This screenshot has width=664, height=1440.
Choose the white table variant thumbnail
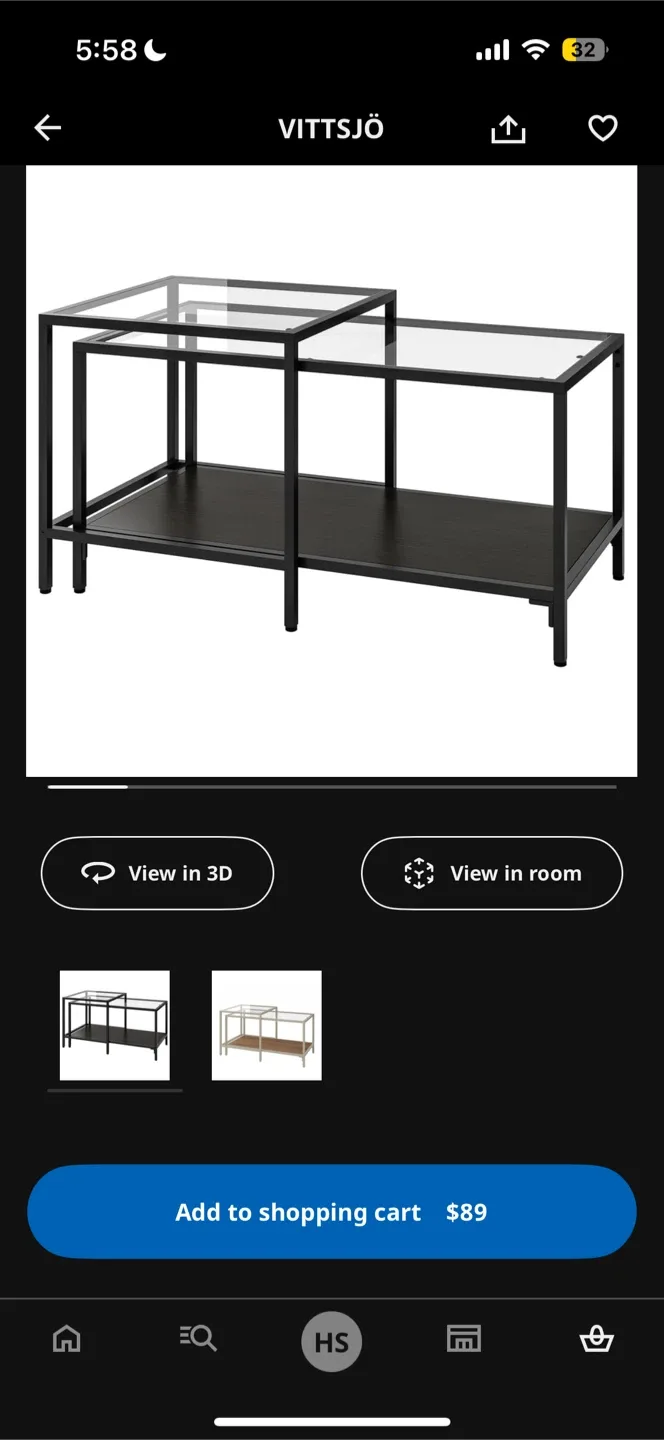[267, 1025]
